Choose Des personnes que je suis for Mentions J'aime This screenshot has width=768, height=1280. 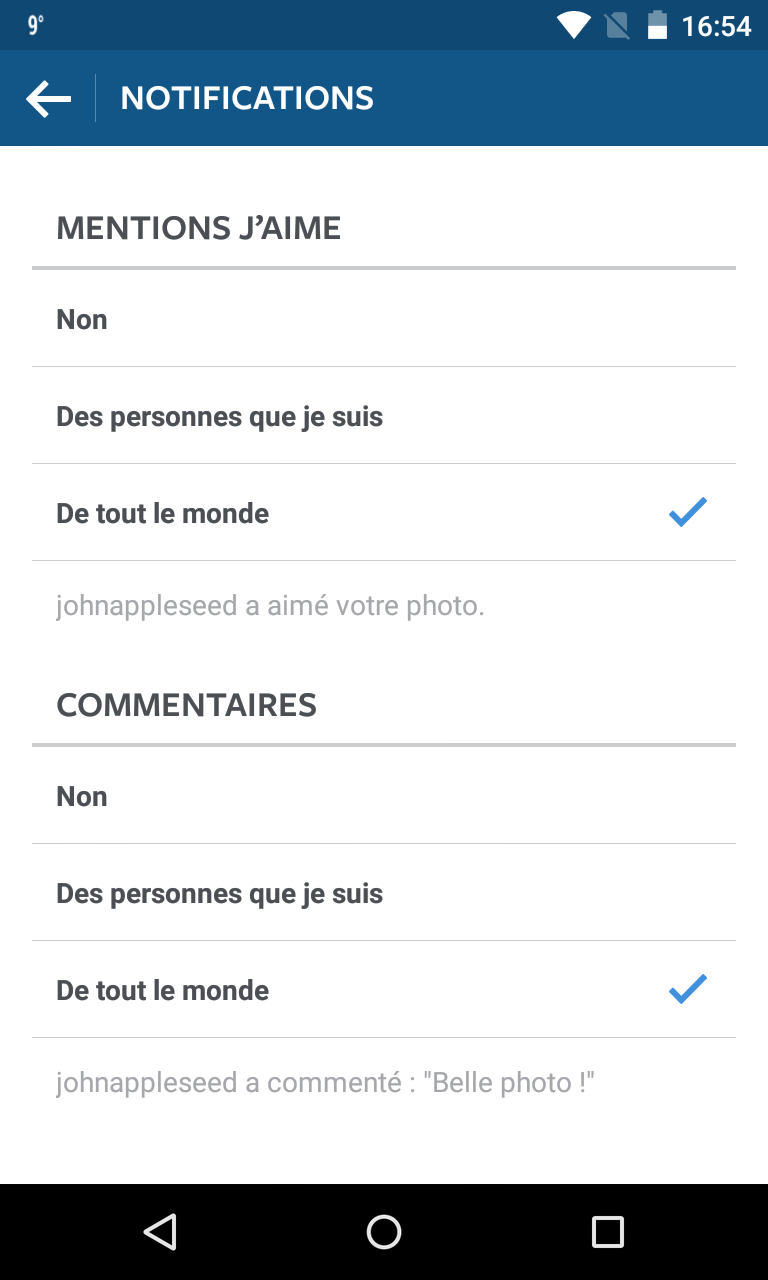point(384,416)
